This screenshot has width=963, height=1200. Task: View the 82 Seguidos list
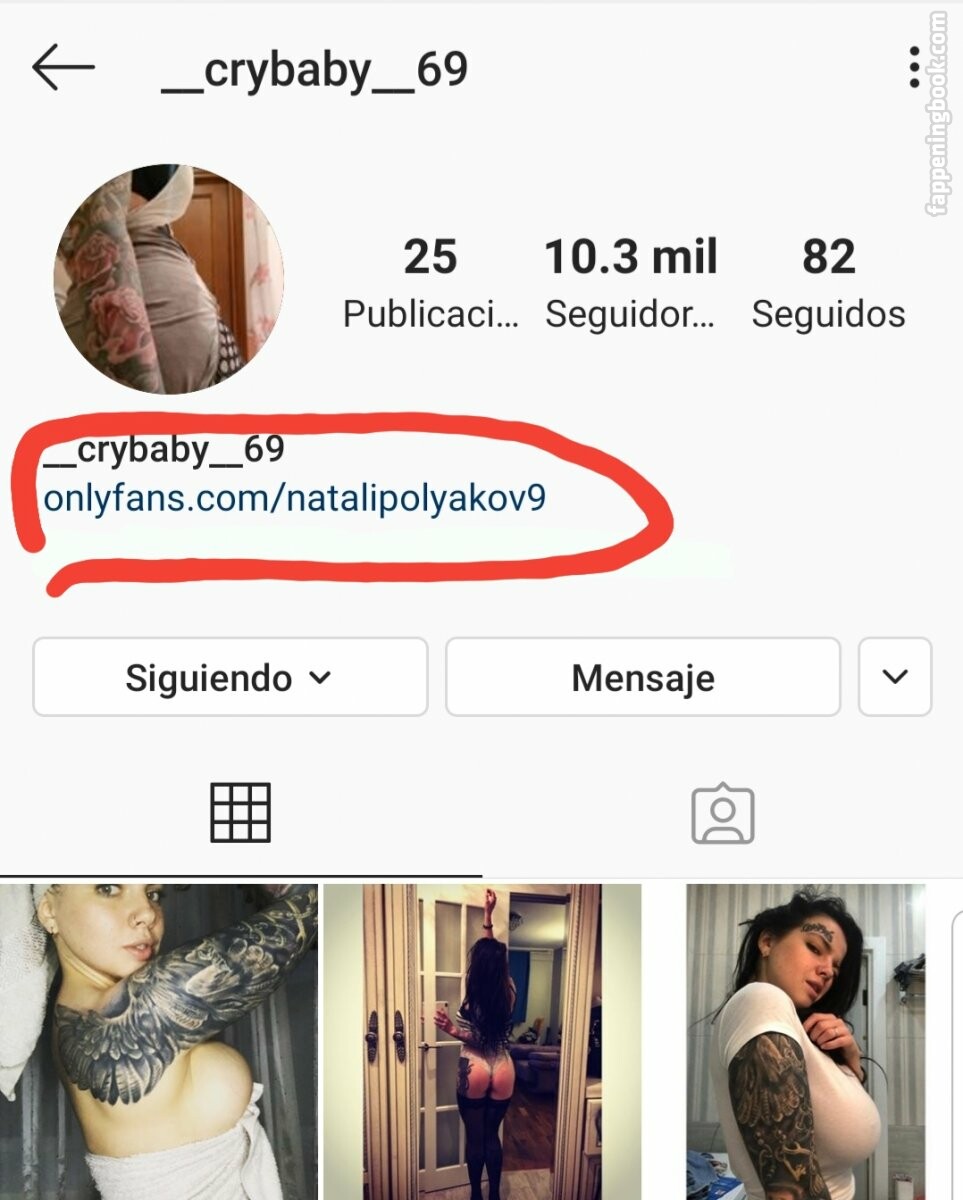tap(828, 282)
